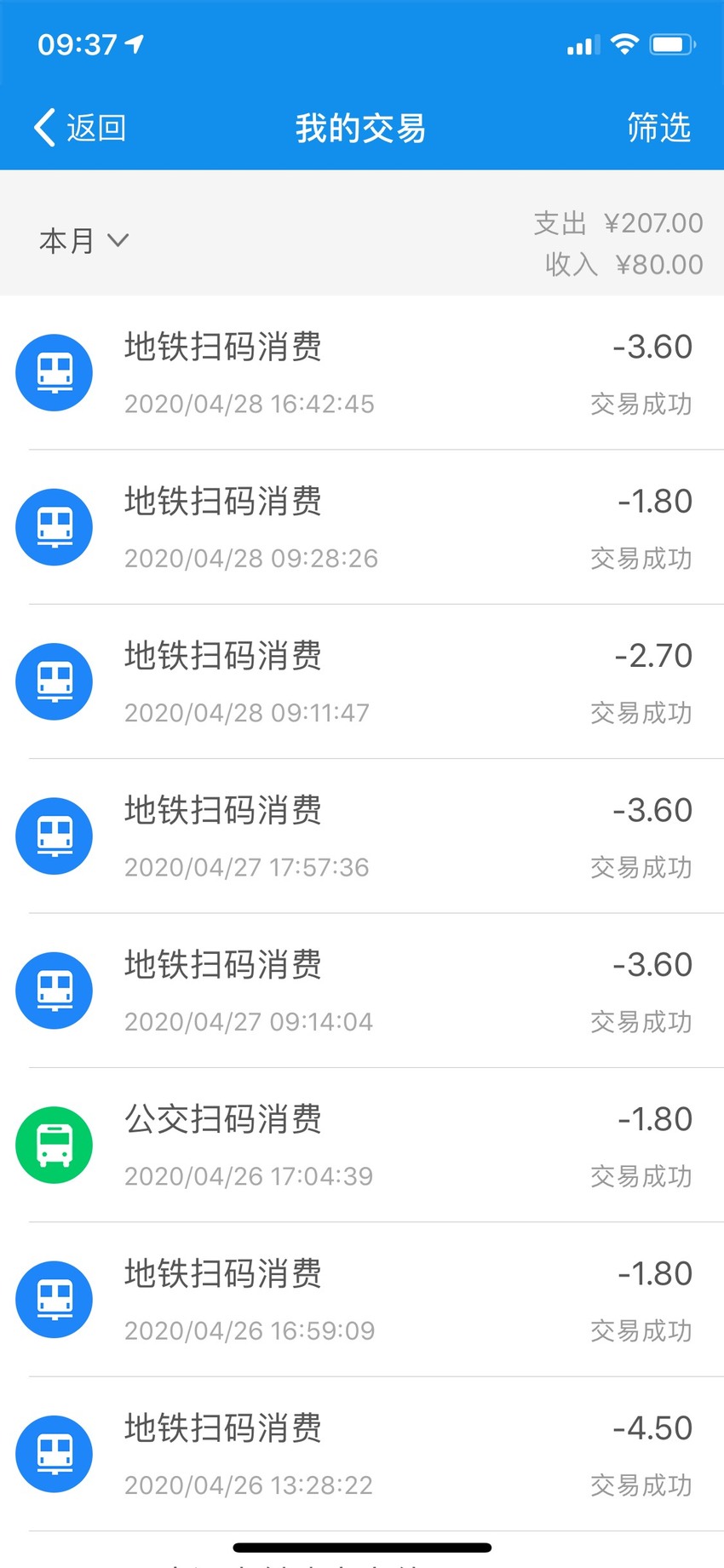724x1568 pixels.
Task: Open the 筛选 filter option
Action: click(x=658, y=128)
